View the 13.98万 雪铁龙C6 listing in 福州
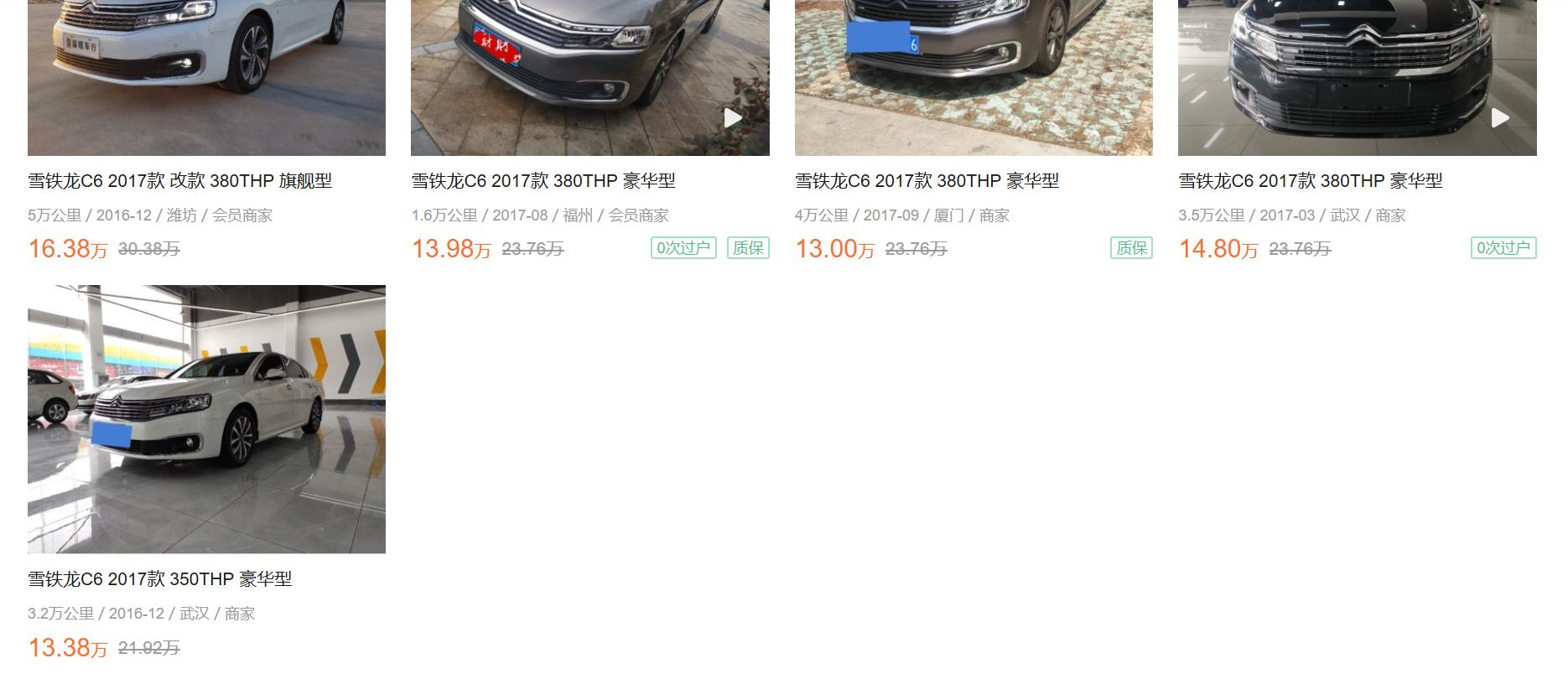 (x=543, y=181)
